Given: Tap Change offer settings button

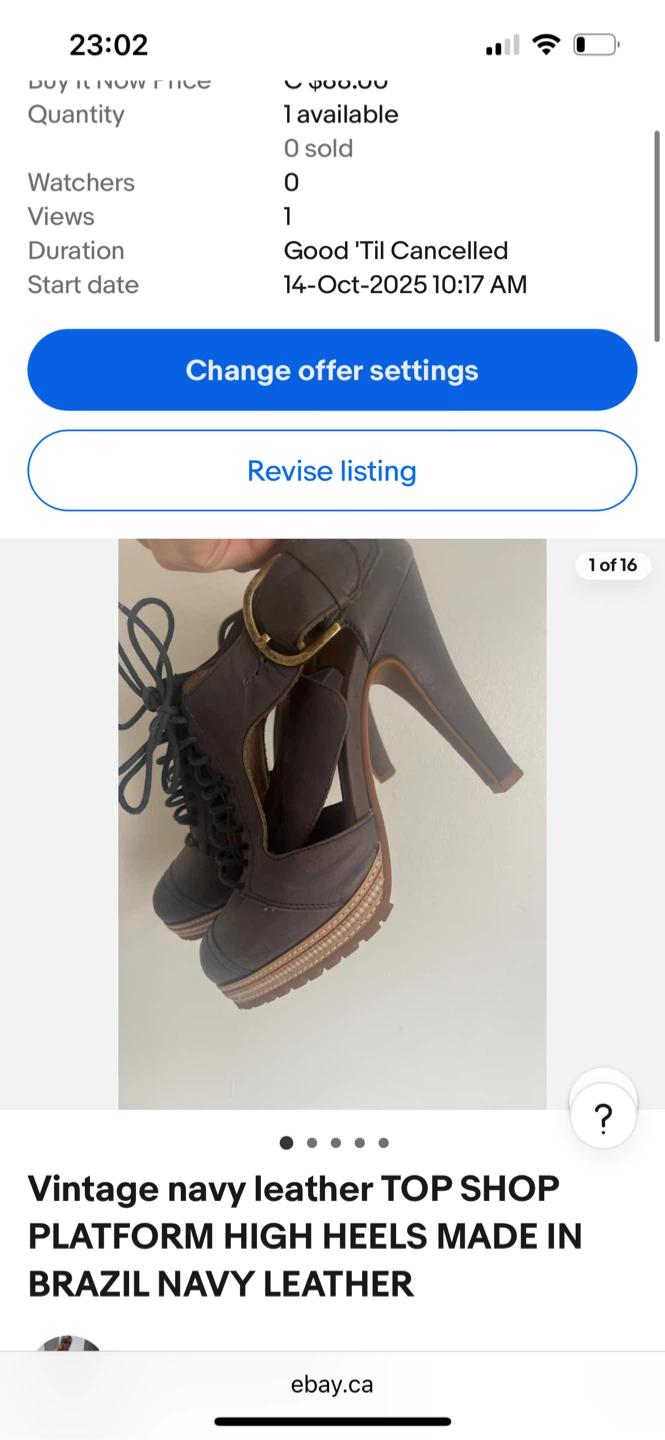Looking at the screenshot, I should [332, 370].
